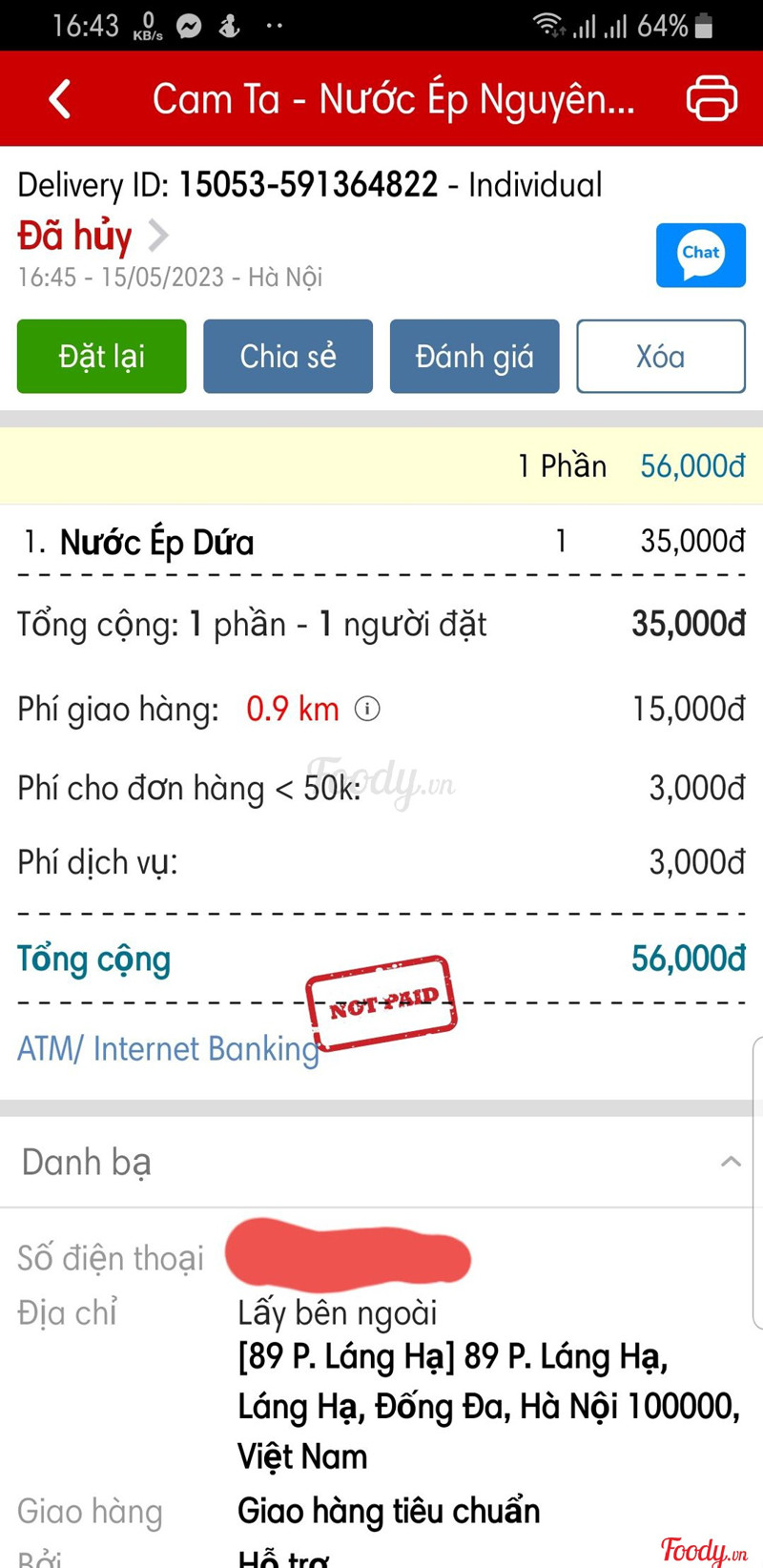Image resolution: width=763 pixels, height=1568 pixels.
Task: Show delivery fee info next to 0.9 km
Action: pyautogui.click(x=367, y=709)
